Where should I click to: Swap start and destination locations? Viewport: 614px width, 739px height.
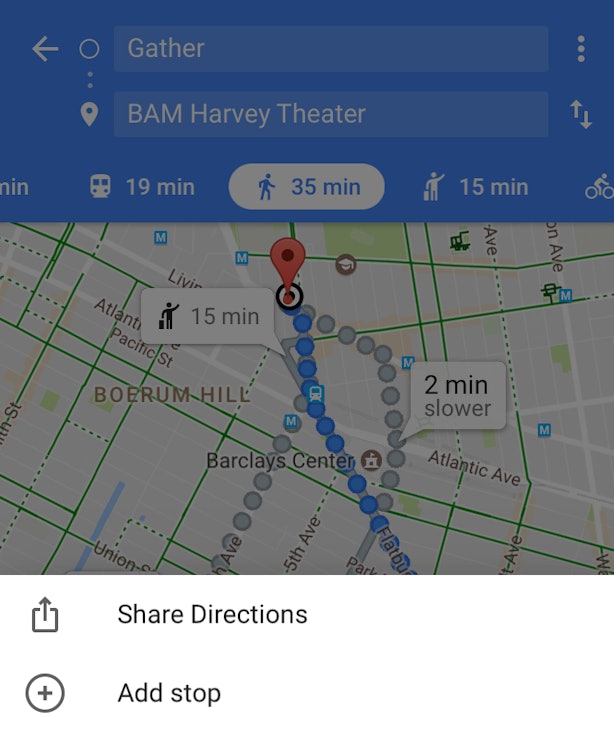(x=581, y=114)
